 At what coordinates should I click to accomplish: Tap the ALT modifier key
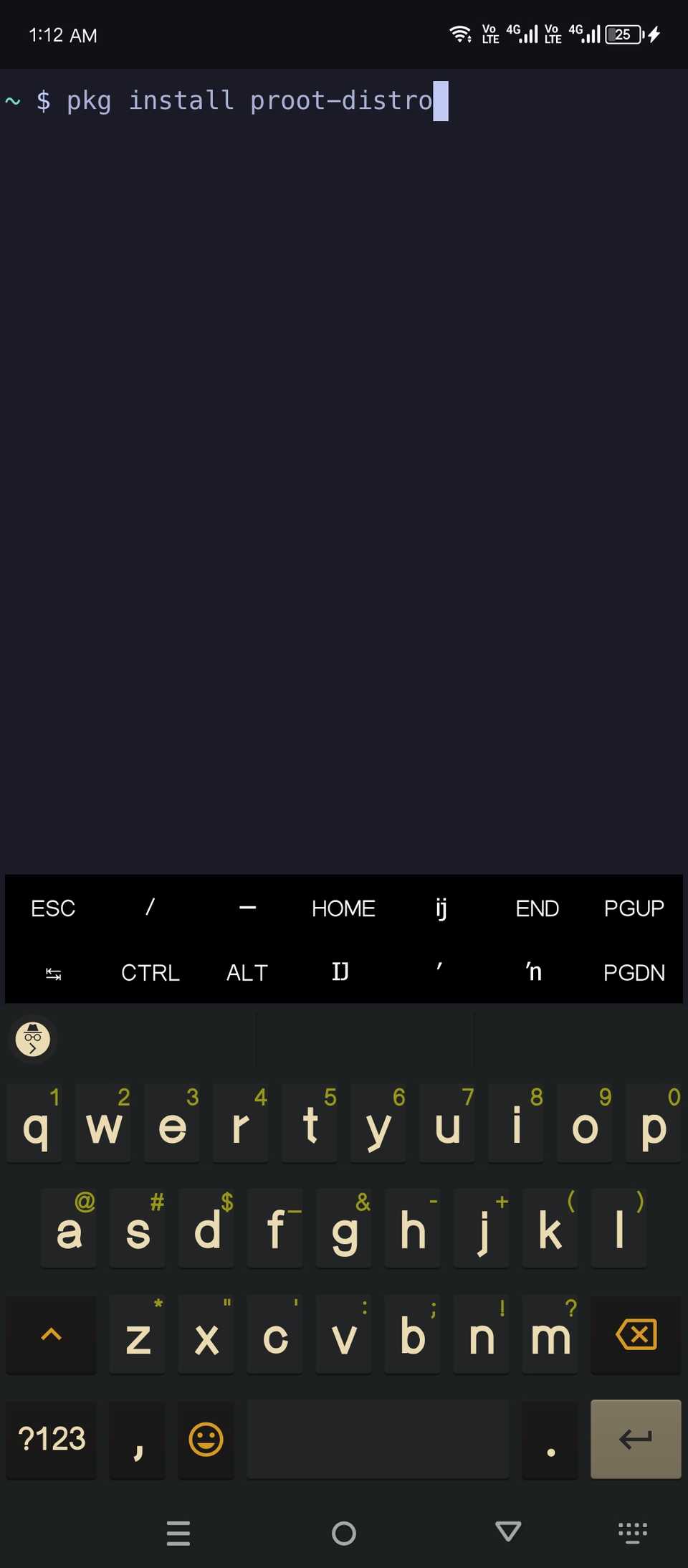click(x=247, y=972)
